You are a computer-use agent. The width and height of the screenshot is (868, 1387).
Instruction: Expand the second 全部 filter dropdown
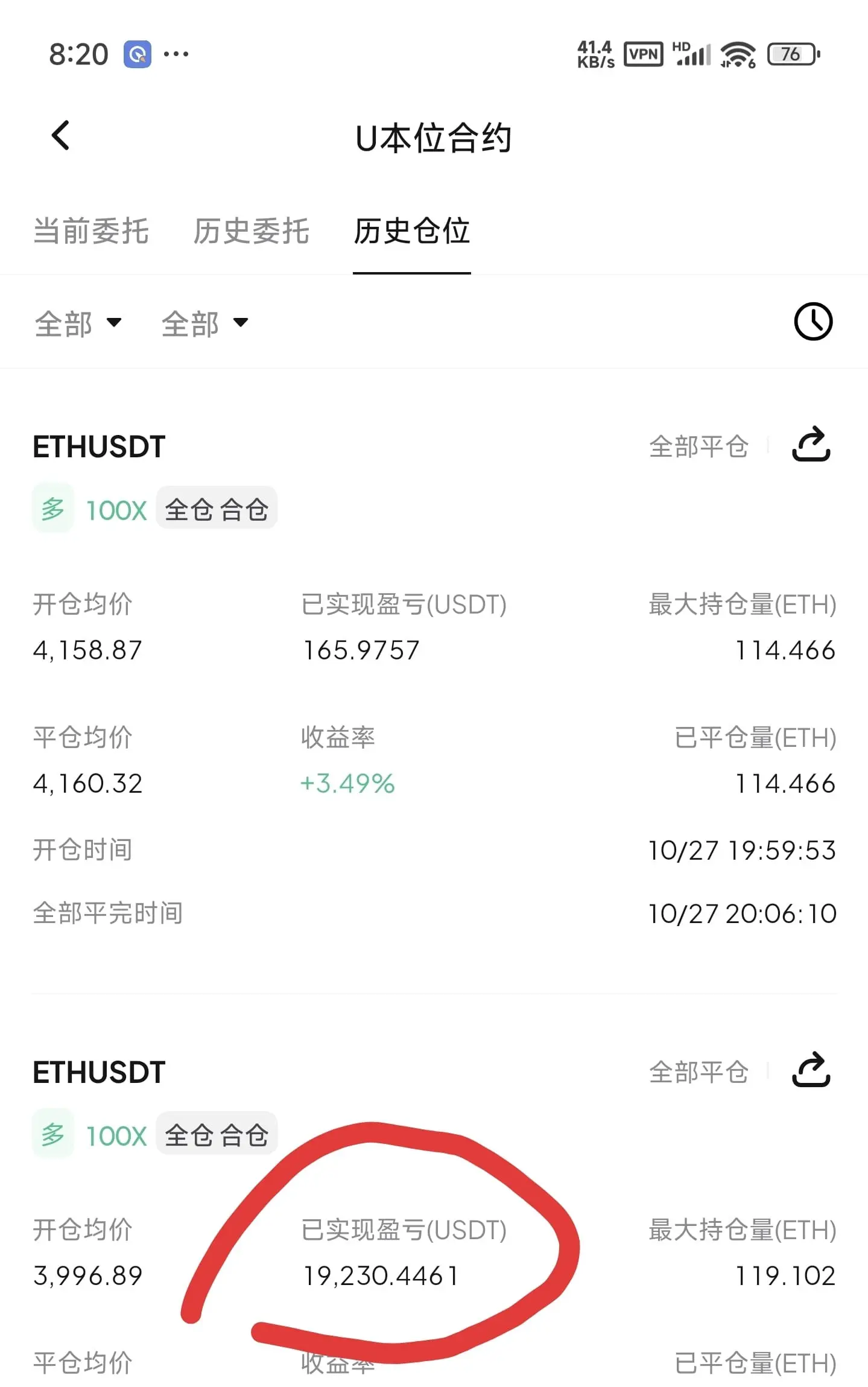205,323
